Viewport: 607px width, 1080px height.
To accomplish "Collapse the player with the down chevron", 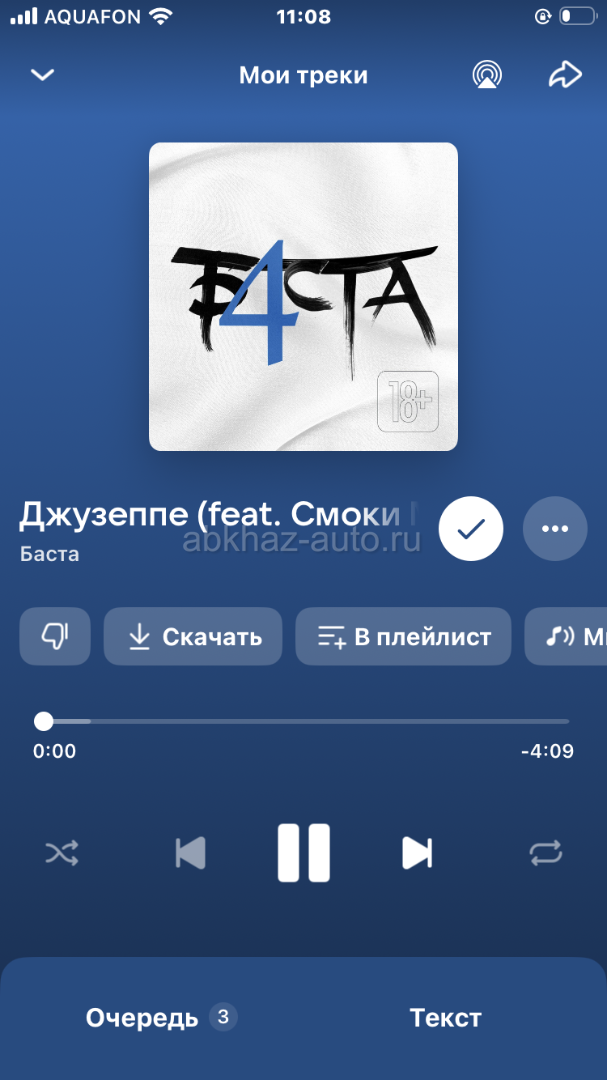I will point(42,75).
